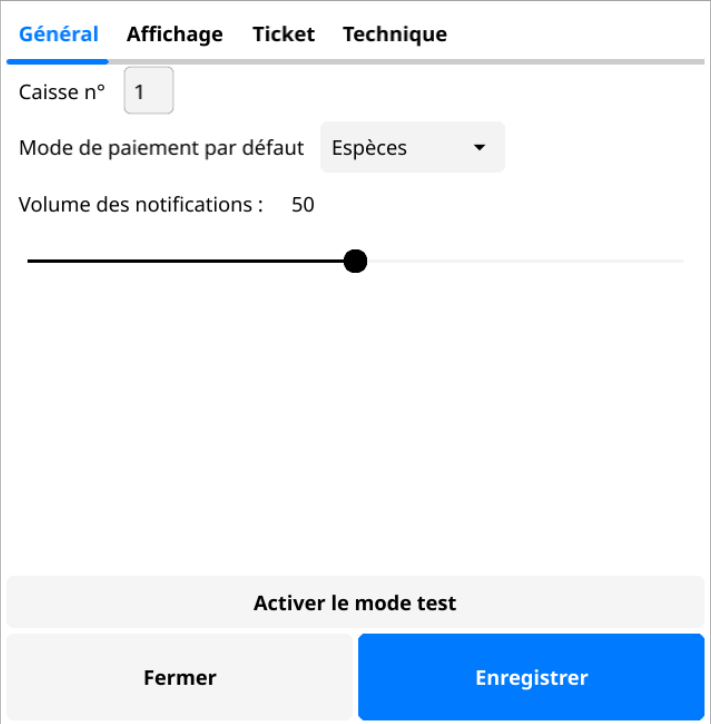Select the Général tab

point(58,34)
